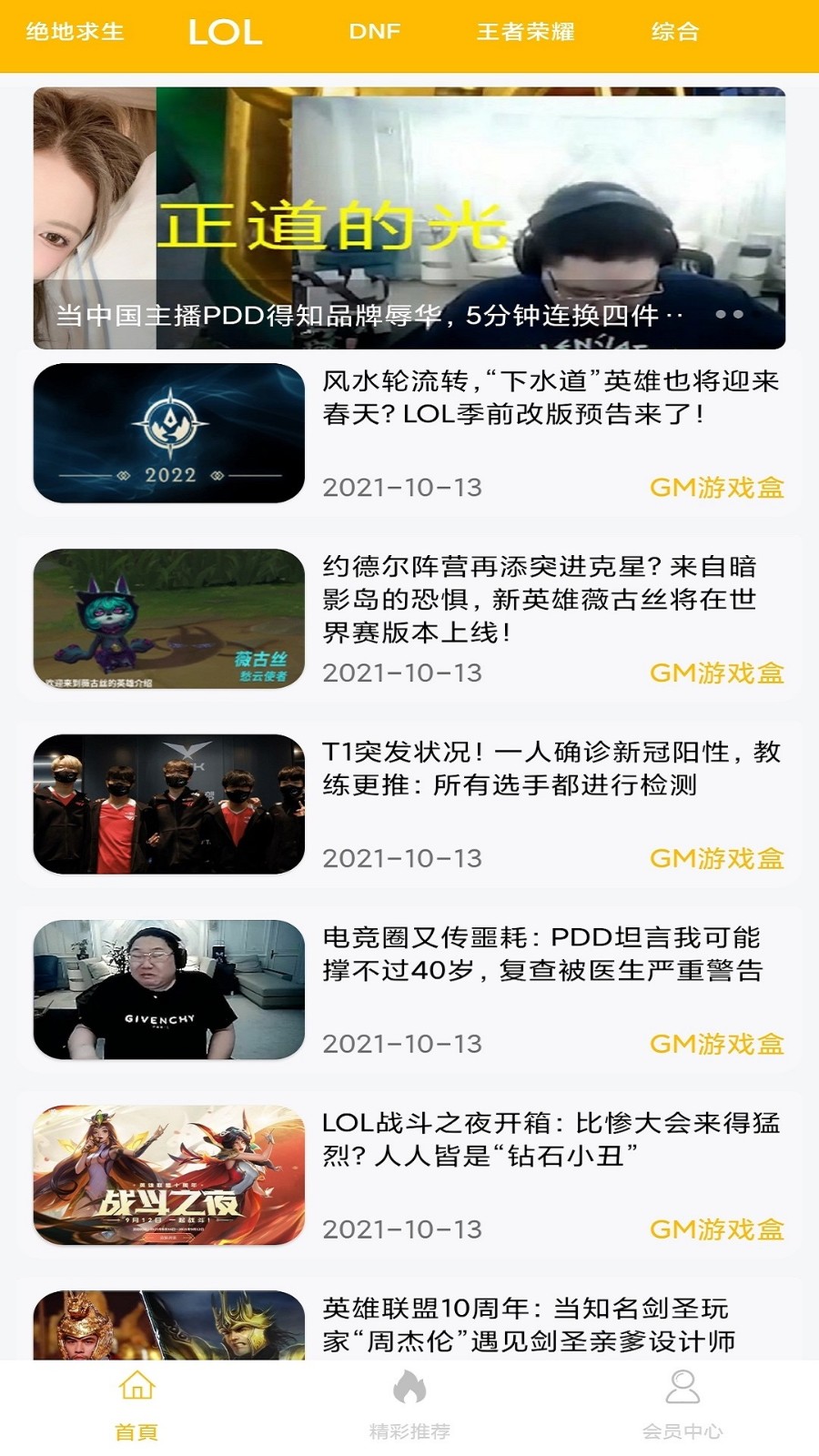Switch to the DNF tab
This screenshot has width=819, height=1456.
tap(372, 32)
